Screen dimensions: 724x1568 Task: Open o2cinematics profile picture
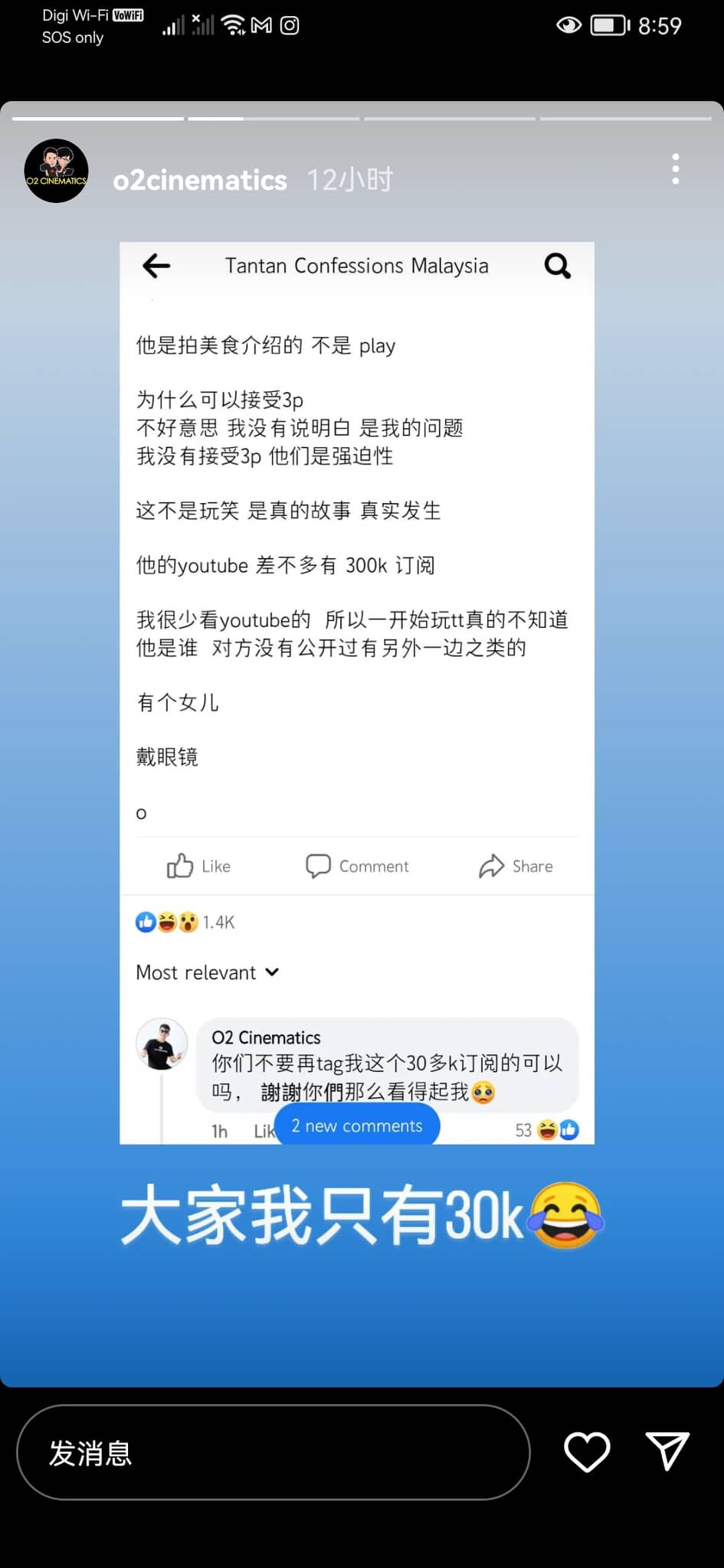(x=56, y=171)
